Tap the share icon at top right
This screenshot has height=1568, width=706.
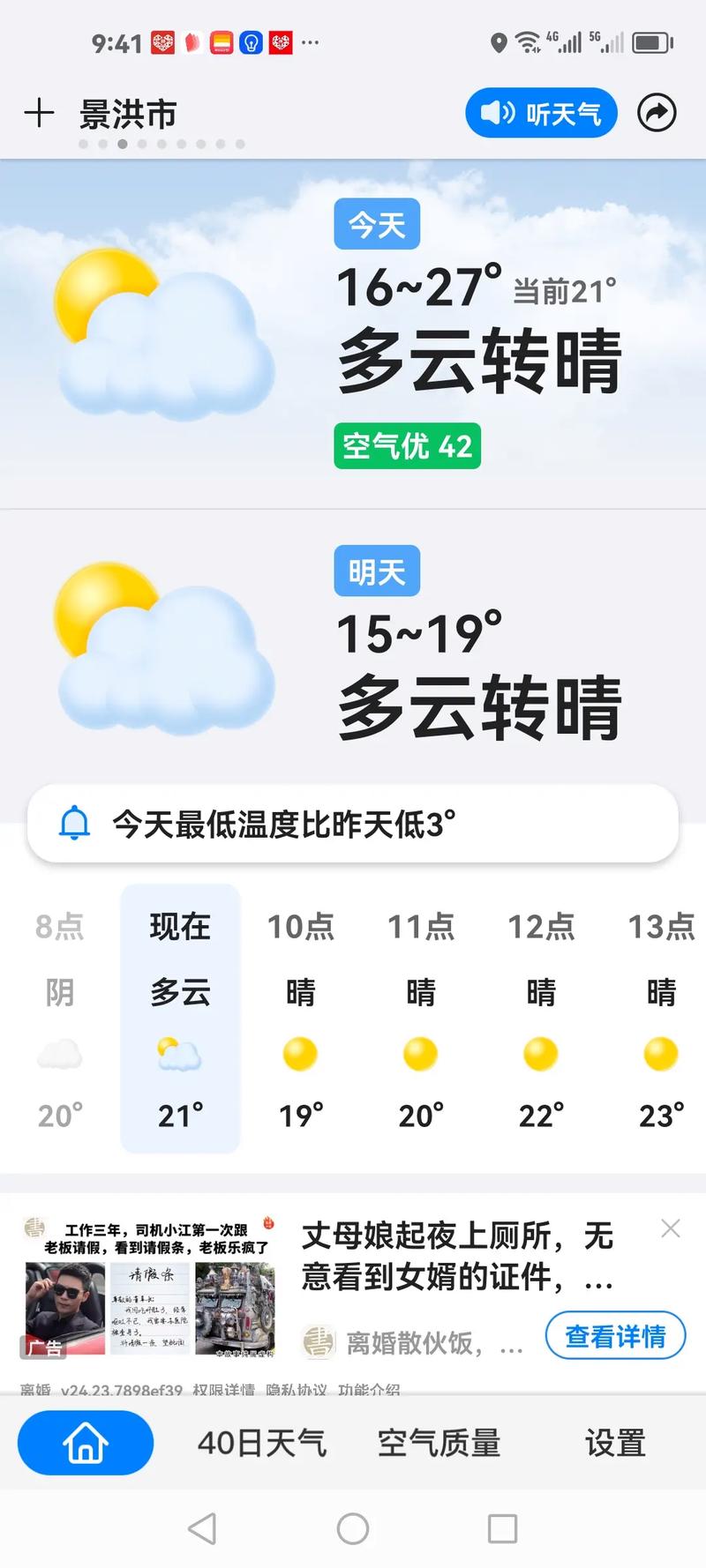(x=657, y=113)
